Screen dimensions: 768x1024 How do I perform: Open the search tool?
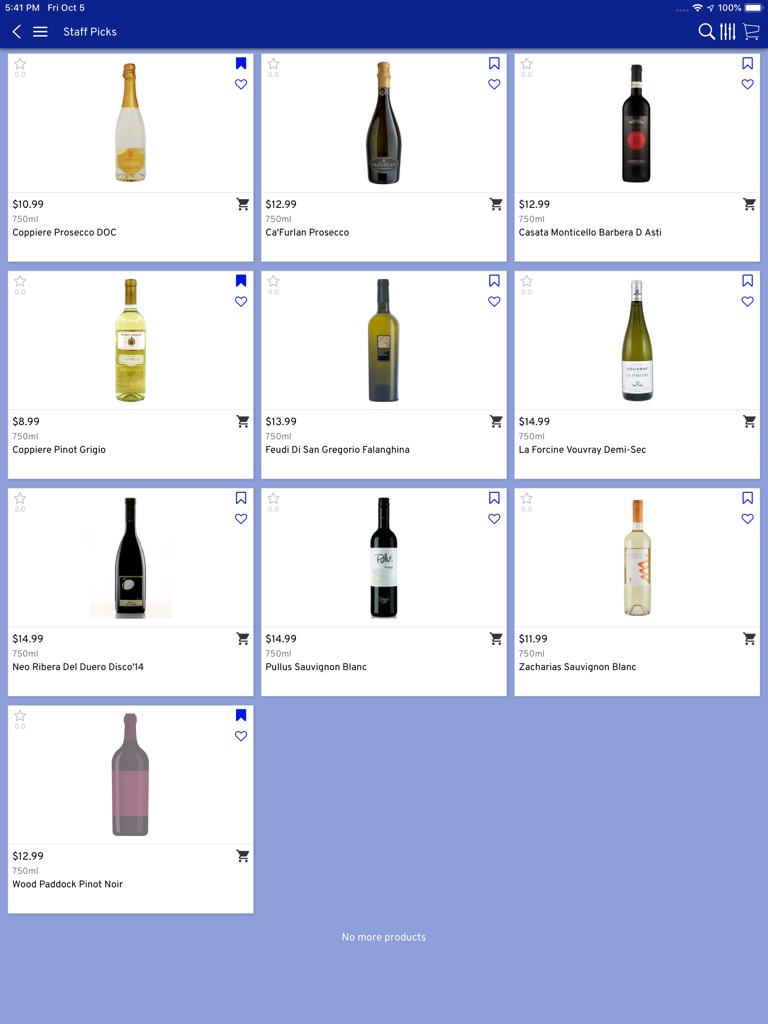click(706, 31)
